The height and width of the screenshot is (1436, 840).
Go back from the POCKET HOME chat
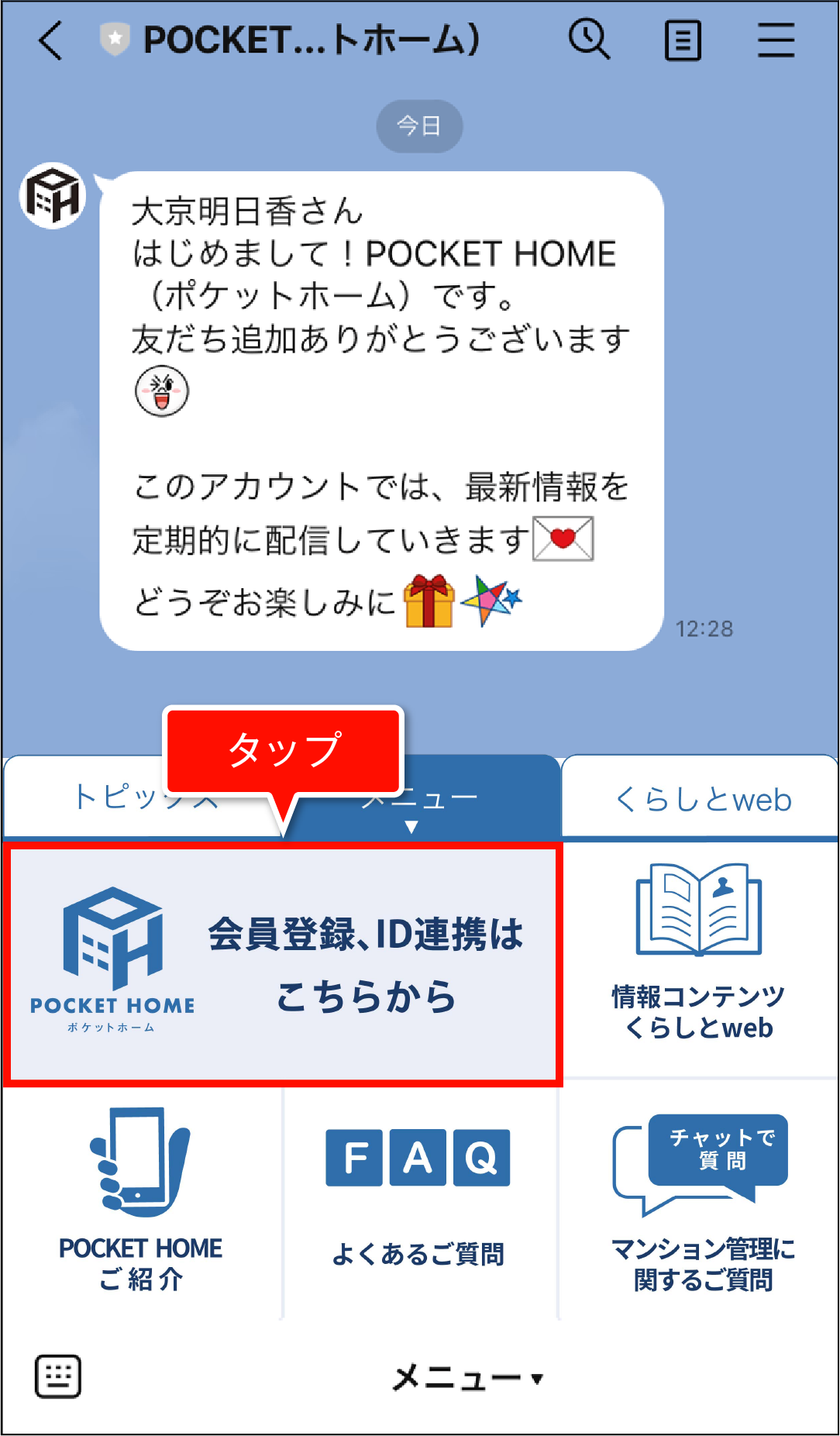point(50,40)
